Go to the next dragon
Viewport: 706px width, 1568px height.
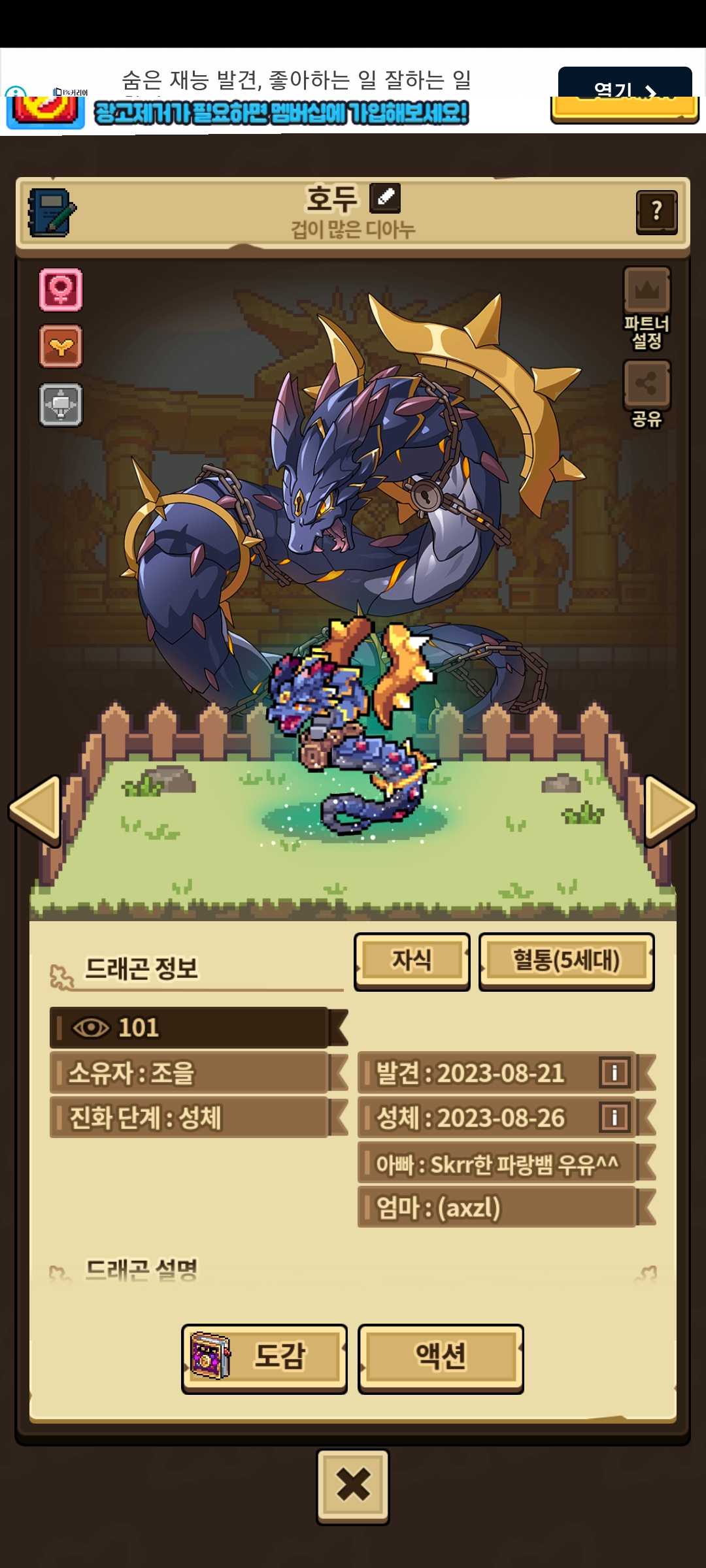point(669,810)
